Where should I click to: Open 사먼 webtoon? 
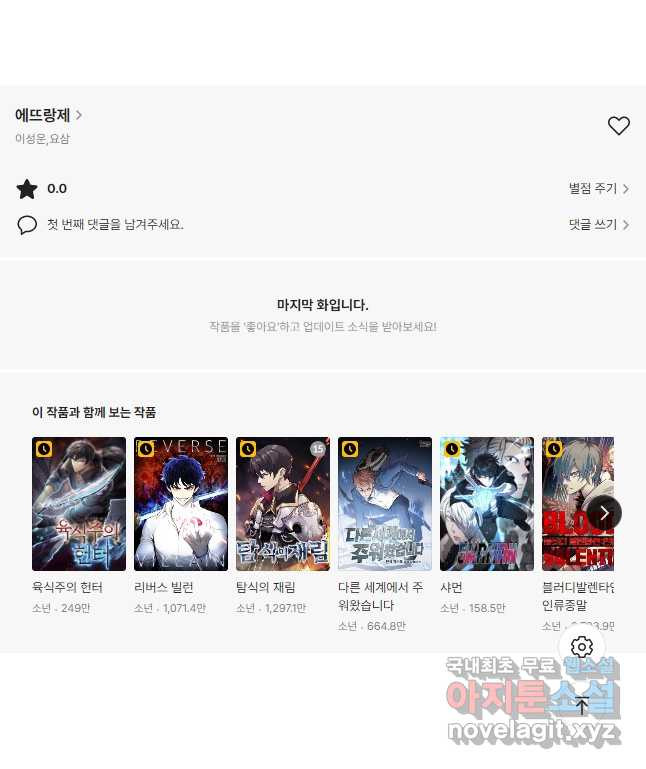click(x=487, y=504)
